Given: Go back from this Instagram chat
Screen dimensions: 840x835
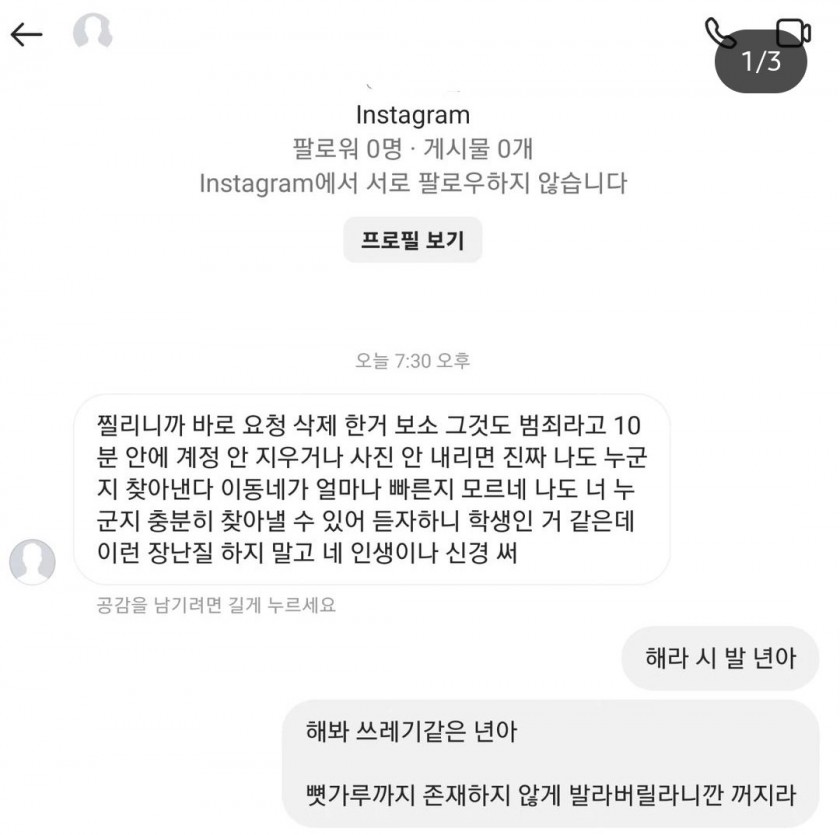Looking at the screenshot, I should [x=27, y=35].
